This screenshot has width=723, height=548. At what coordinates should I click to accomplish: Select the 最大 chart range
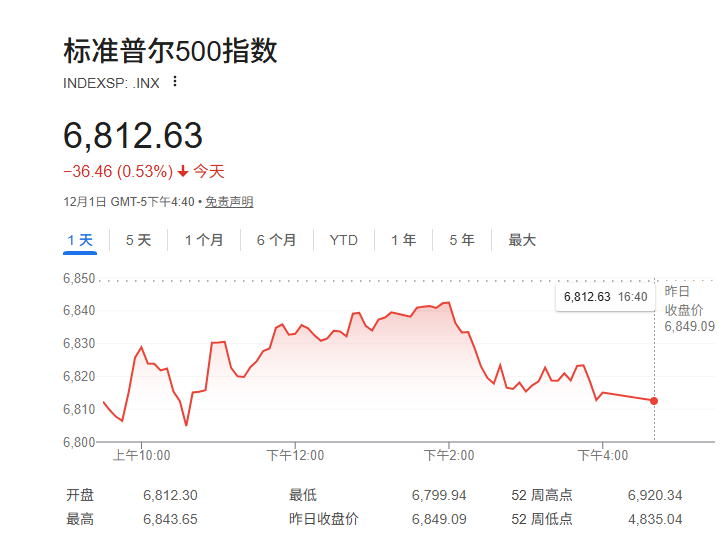[x=522, y=240]
